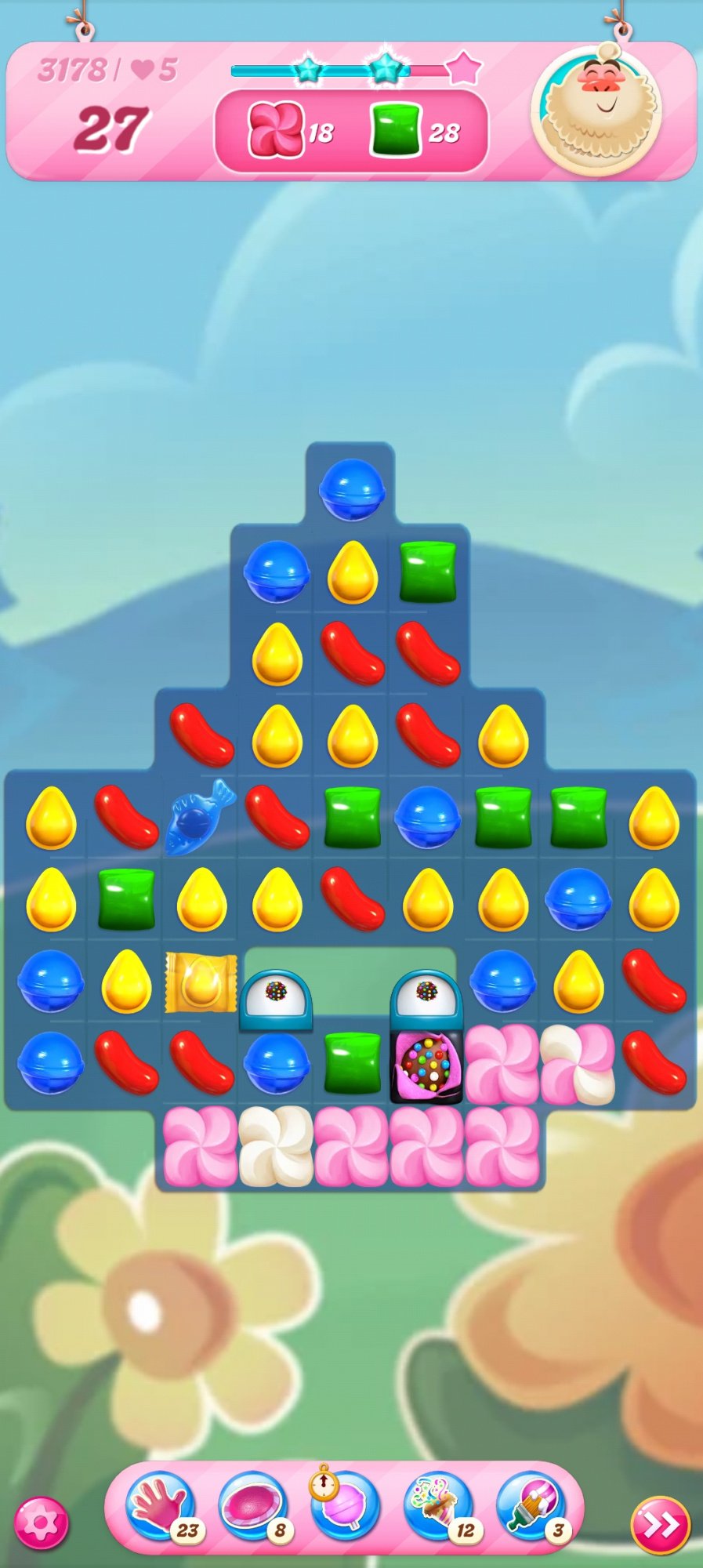703x1568 pixels.
Task: Tap the fast-forward arrows button
Action: [x=660, y=1525]
